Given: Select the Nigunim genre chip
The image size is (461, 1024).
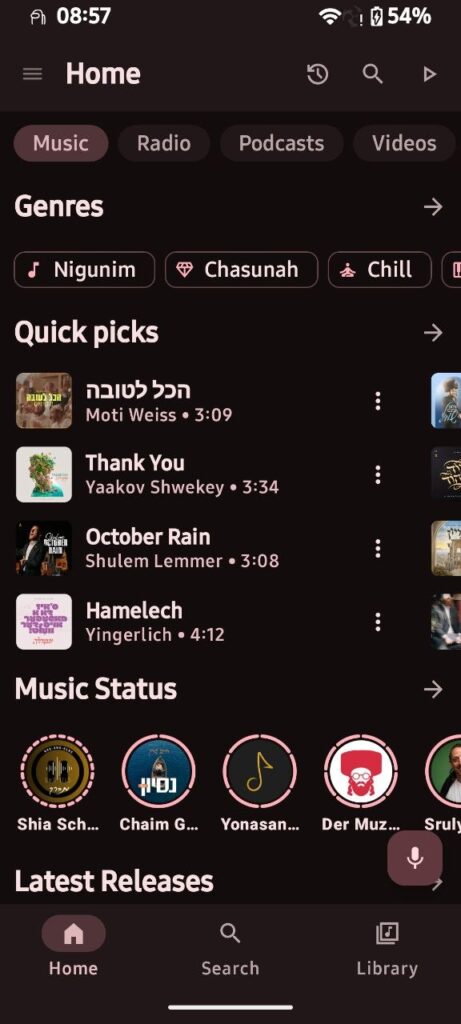Looking at the screenshot, I should (84, 270).
